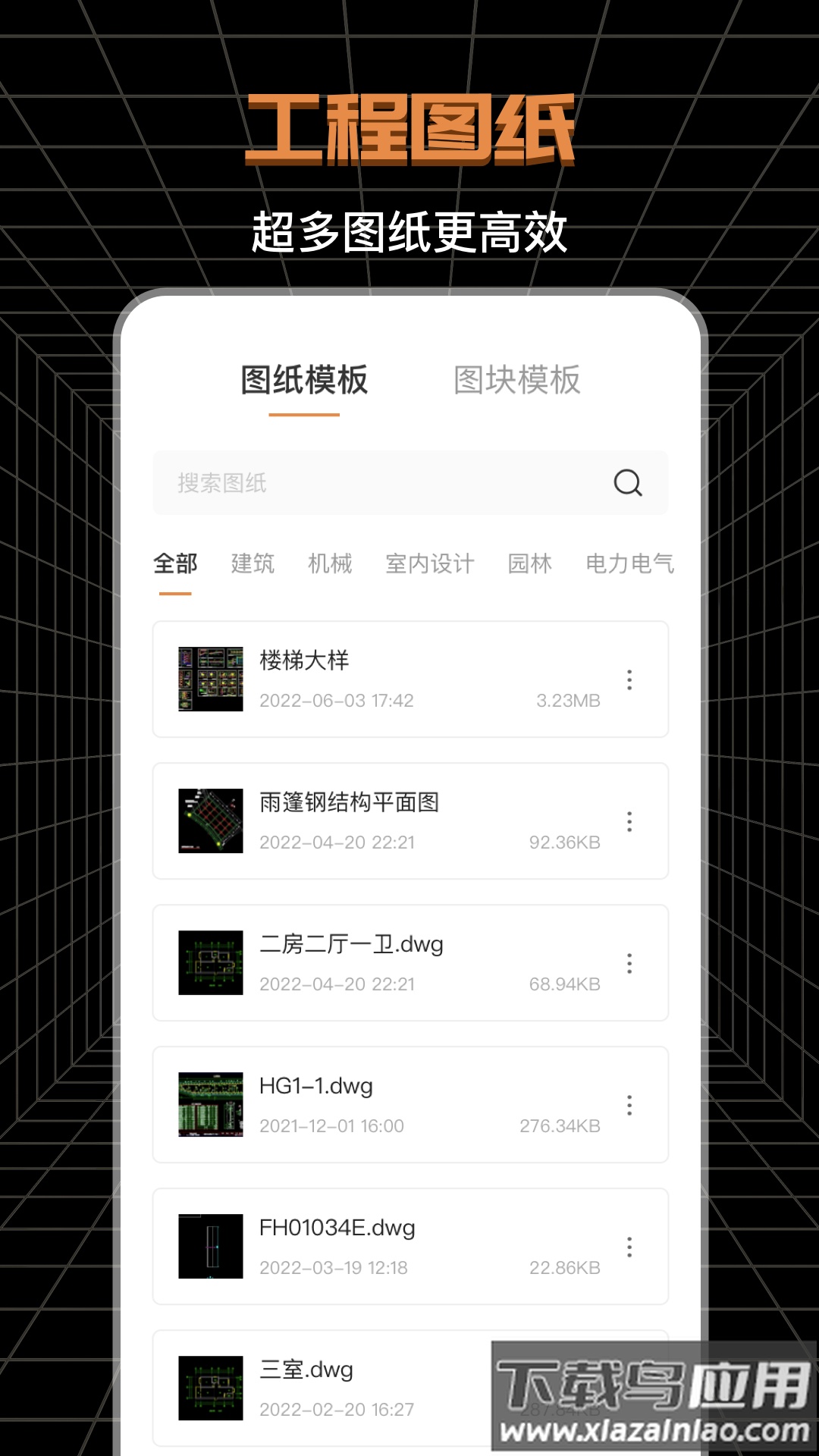
Task: Open options menu for HG1-1.dwg
Action: pos(629,1106)
